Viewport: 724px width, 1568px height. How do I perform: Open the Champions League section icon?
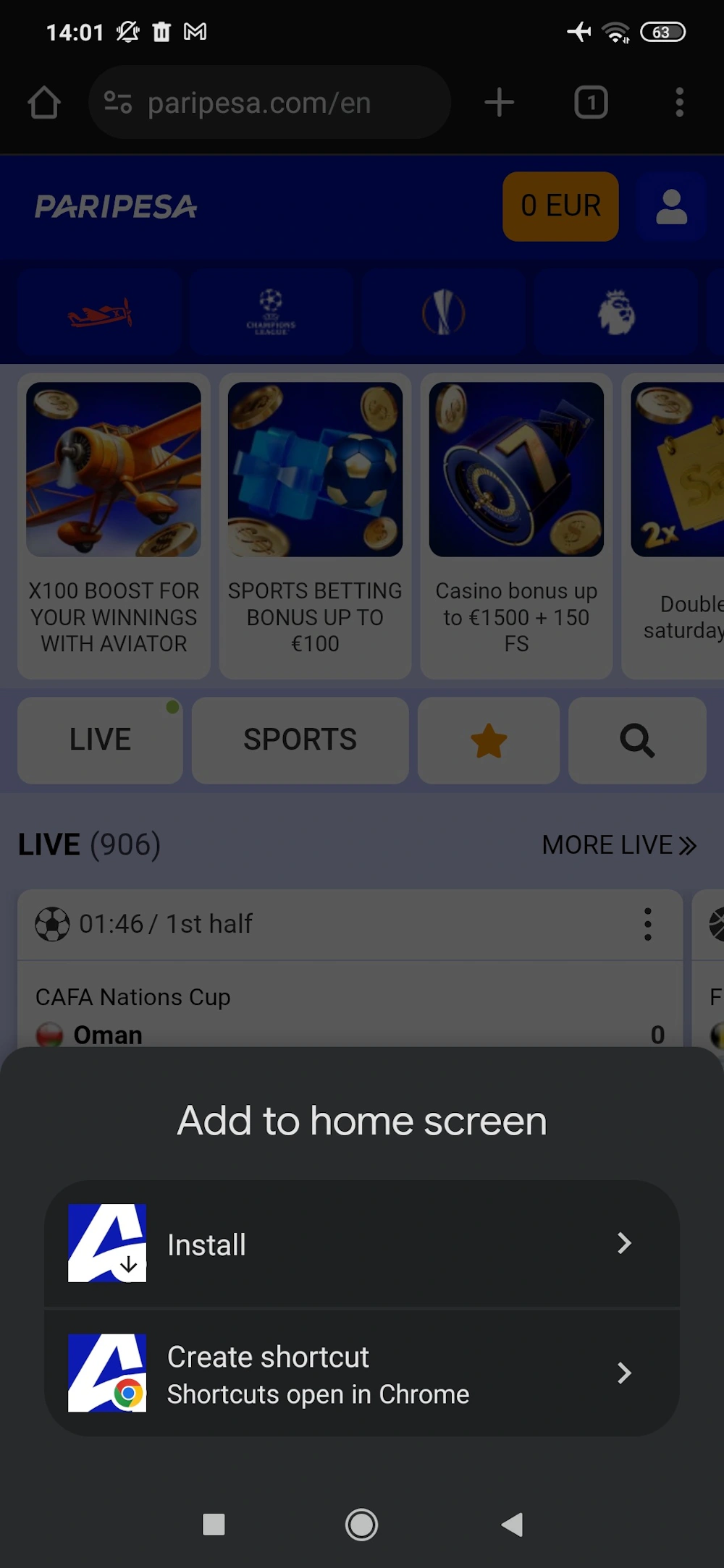pos(271,313)
